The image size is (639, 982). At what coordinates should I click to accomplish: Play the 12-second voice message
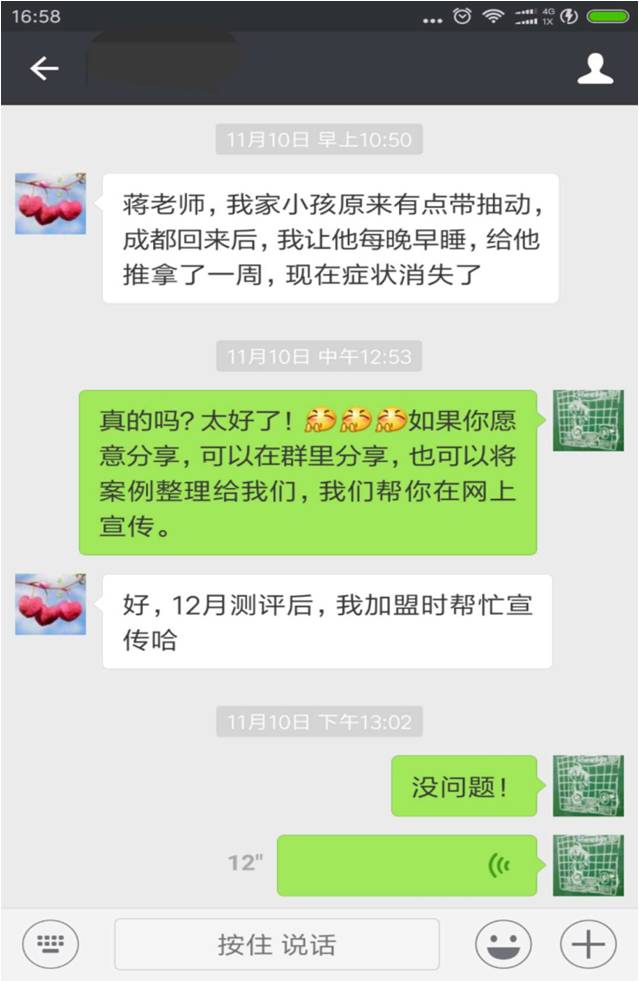[x=408, y=865]
